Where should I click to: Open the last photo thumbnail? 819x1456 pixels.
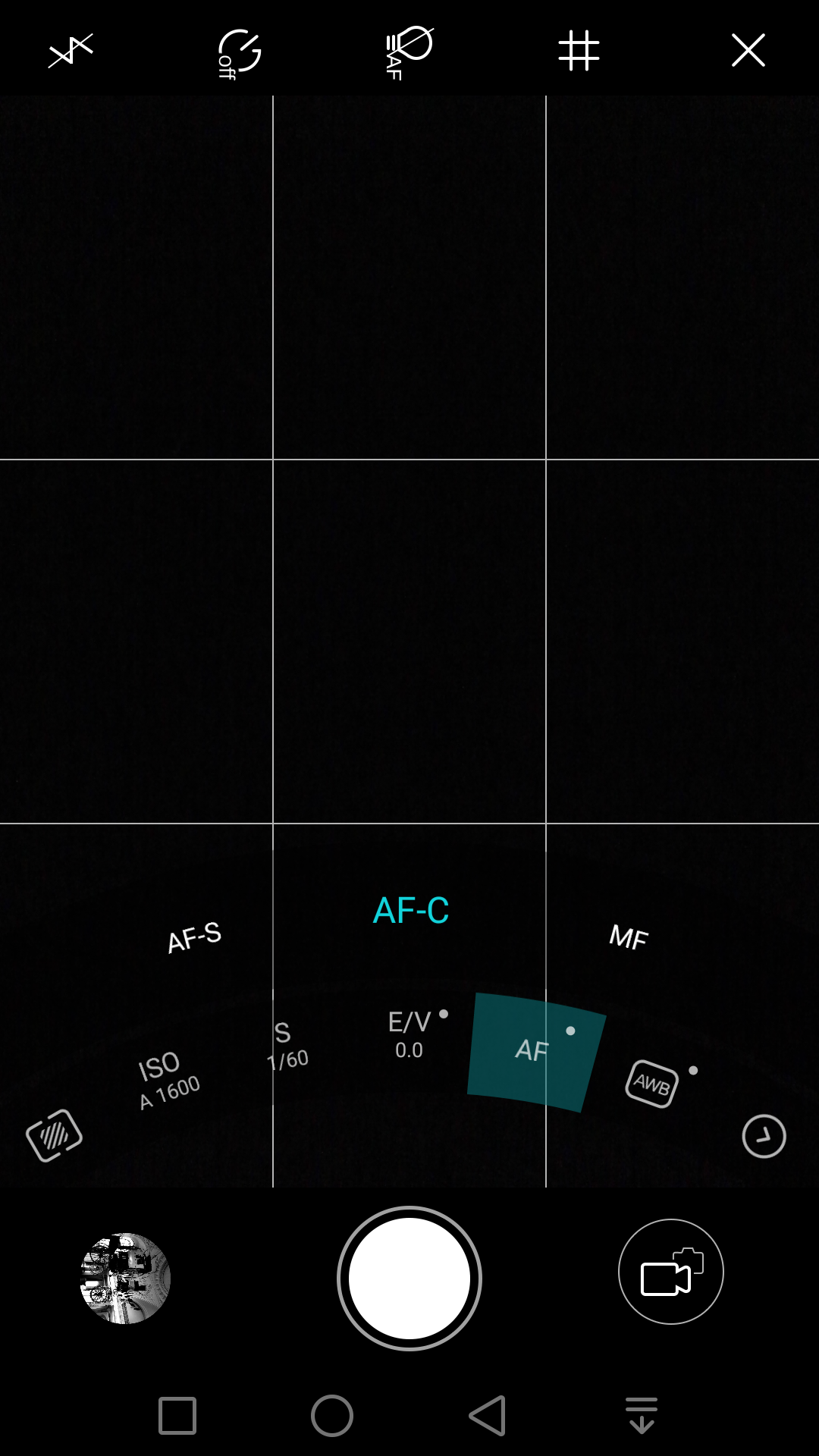(125, 1278)
